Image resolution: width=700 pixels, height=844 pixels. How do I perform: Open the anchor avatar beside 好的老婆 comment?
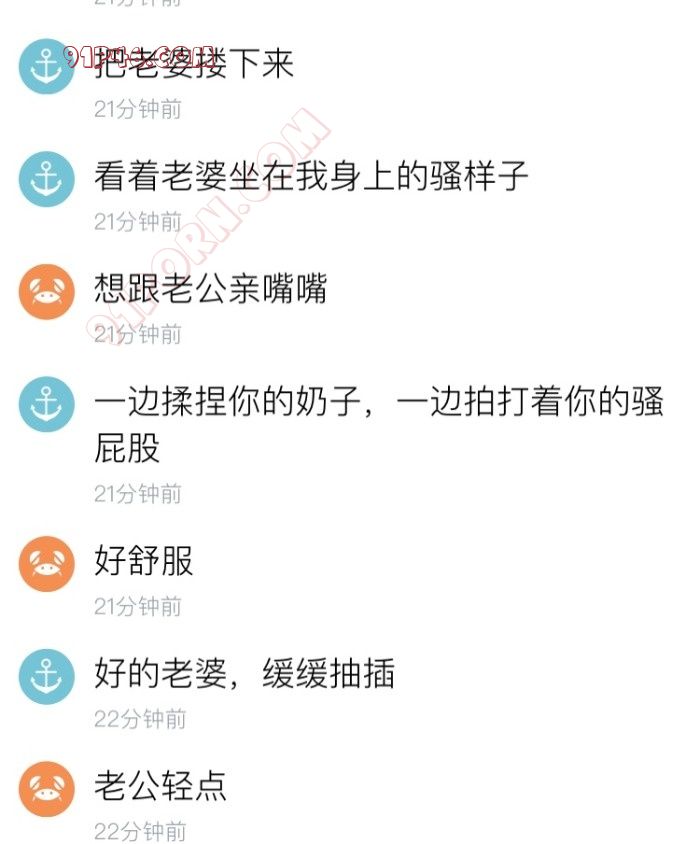pos(47,677)
